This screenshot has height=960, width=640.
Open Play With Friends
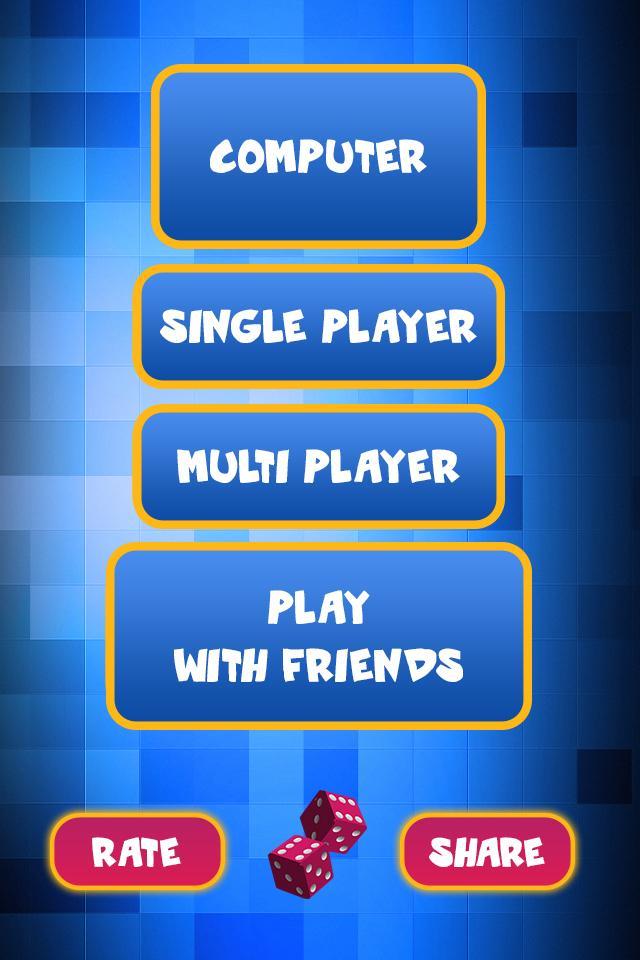pos(319,636)
